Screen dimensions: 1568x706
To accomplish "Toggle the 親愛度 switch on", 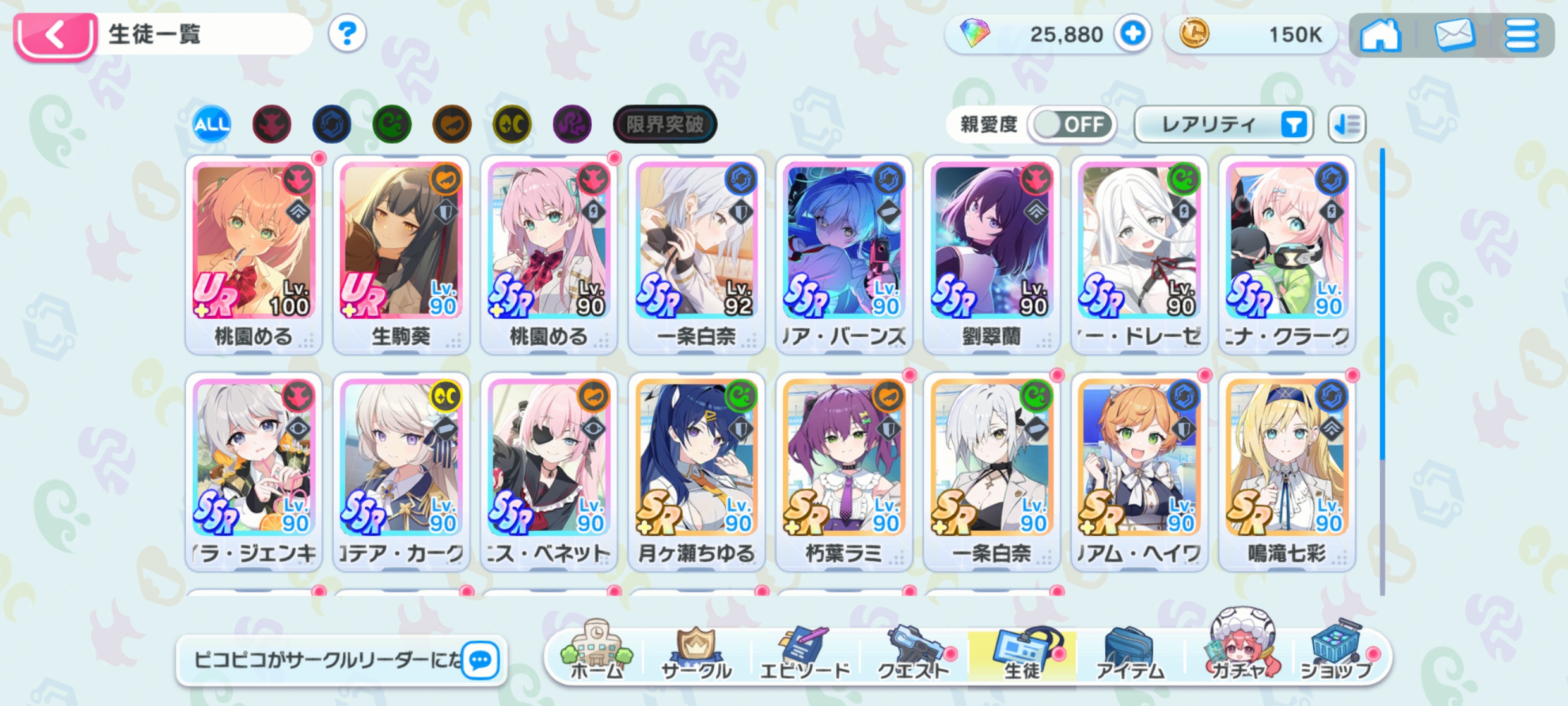I will [1072, 124].
